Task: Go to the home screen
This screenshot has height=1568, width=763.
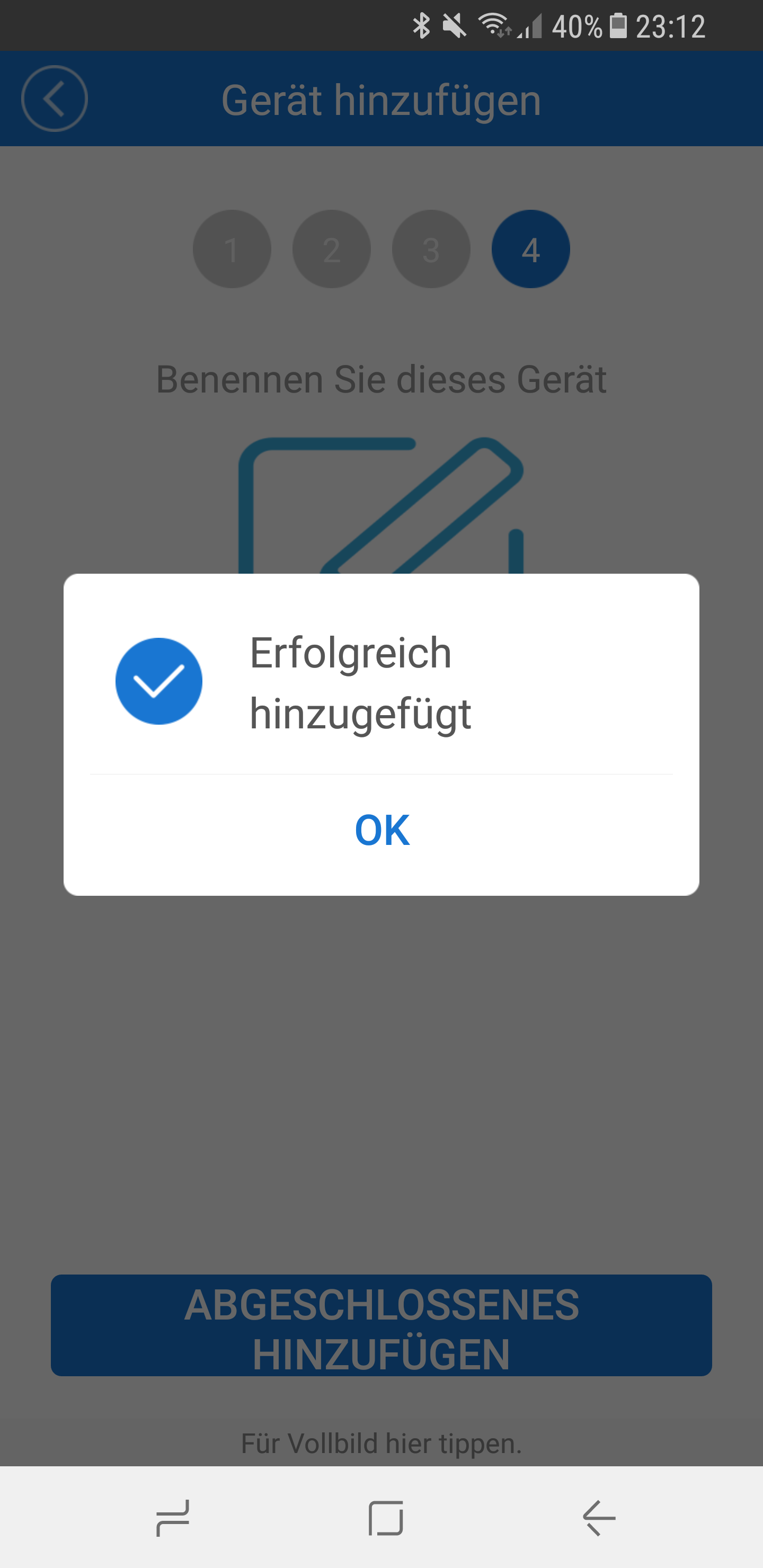Action: pos(385,1518)
